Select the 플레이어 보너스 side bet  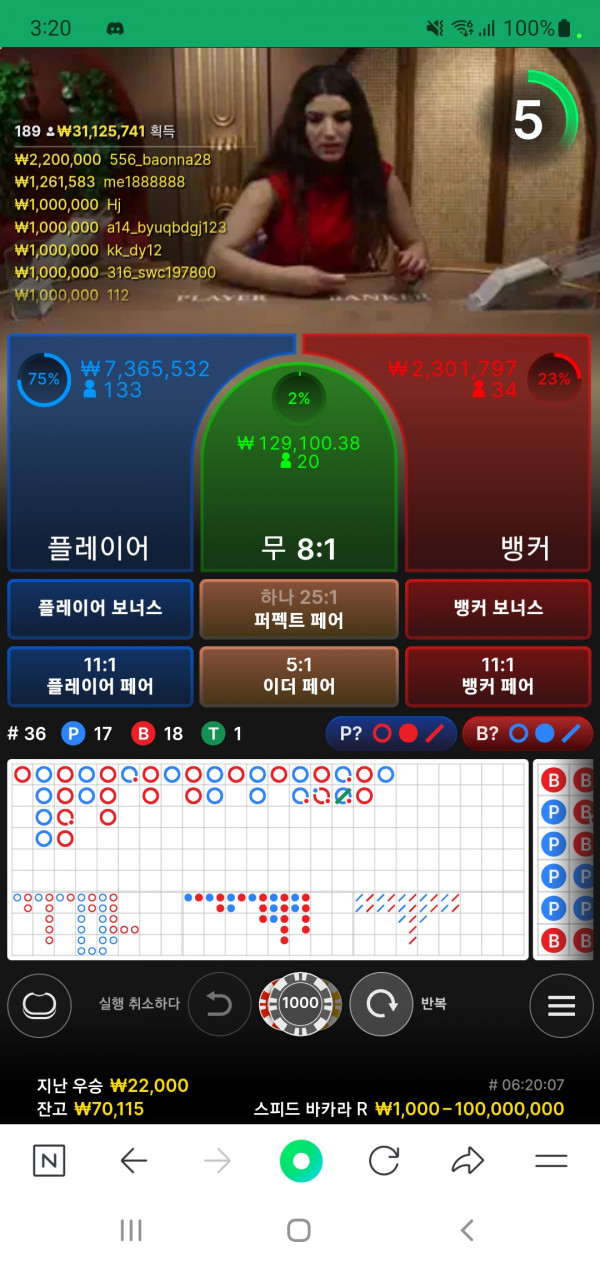[100, 608]
